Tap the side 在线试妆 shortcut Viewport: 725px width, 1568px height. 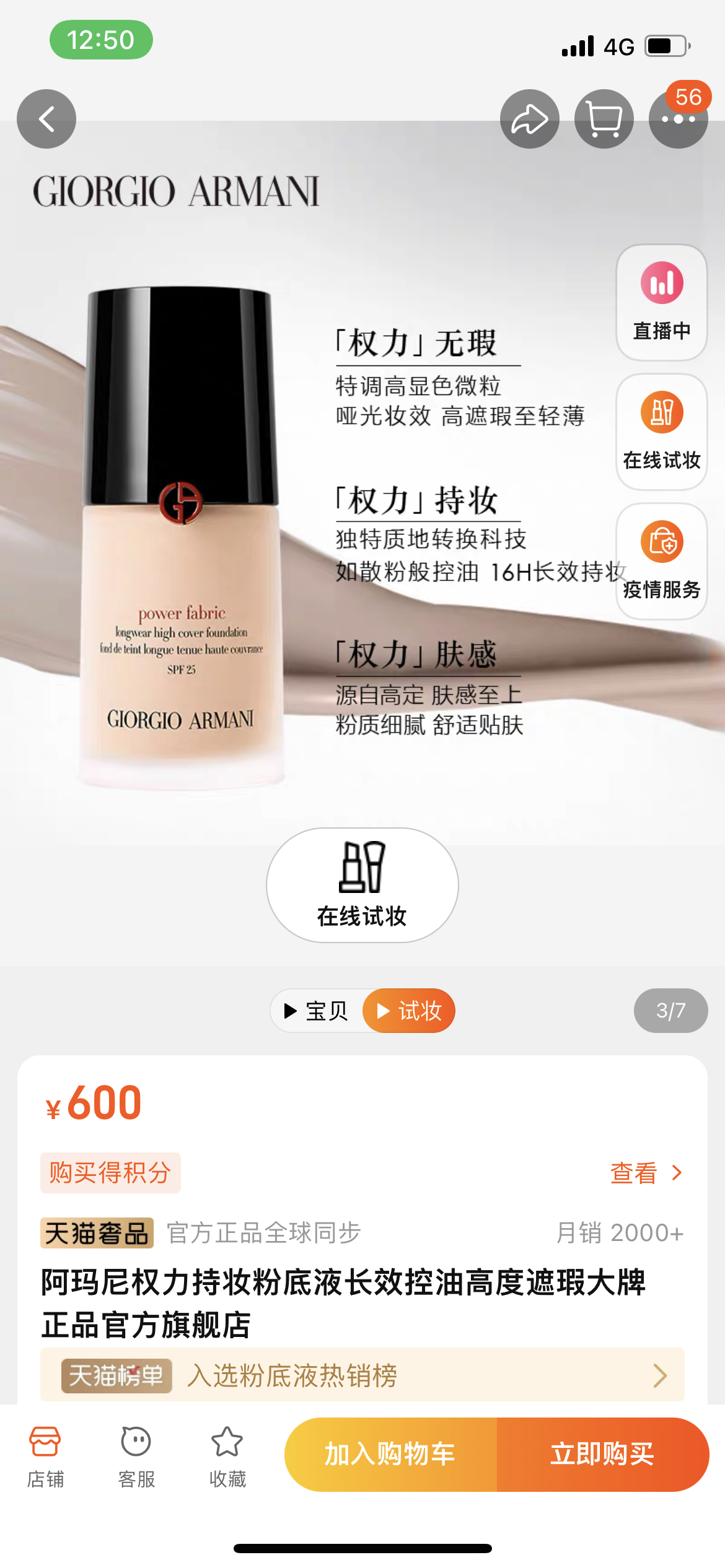tap(661, 432)
